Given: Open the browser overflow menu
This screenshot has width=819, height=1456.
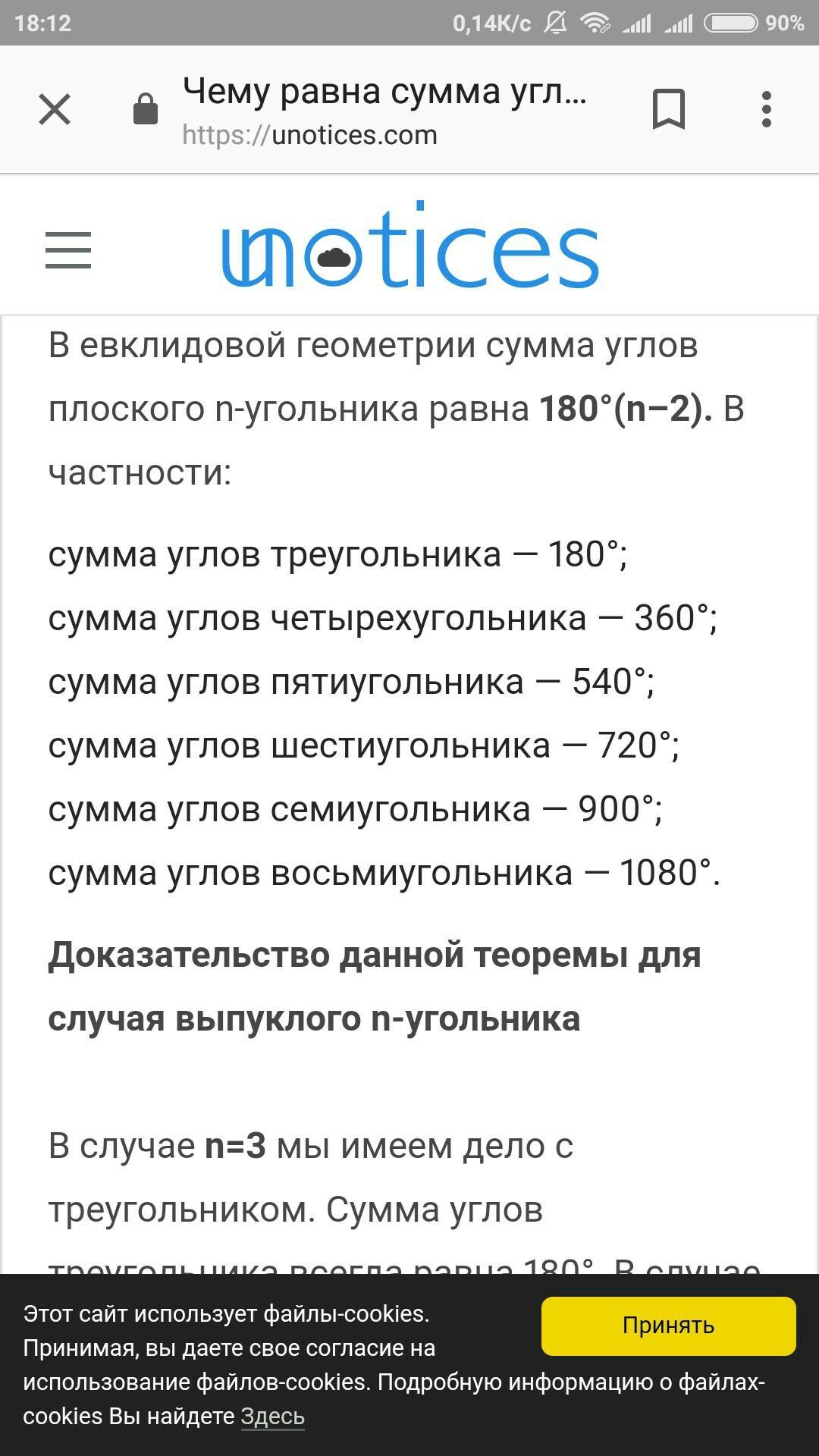Looking at the screenshot, I should [x=767, y=109].
